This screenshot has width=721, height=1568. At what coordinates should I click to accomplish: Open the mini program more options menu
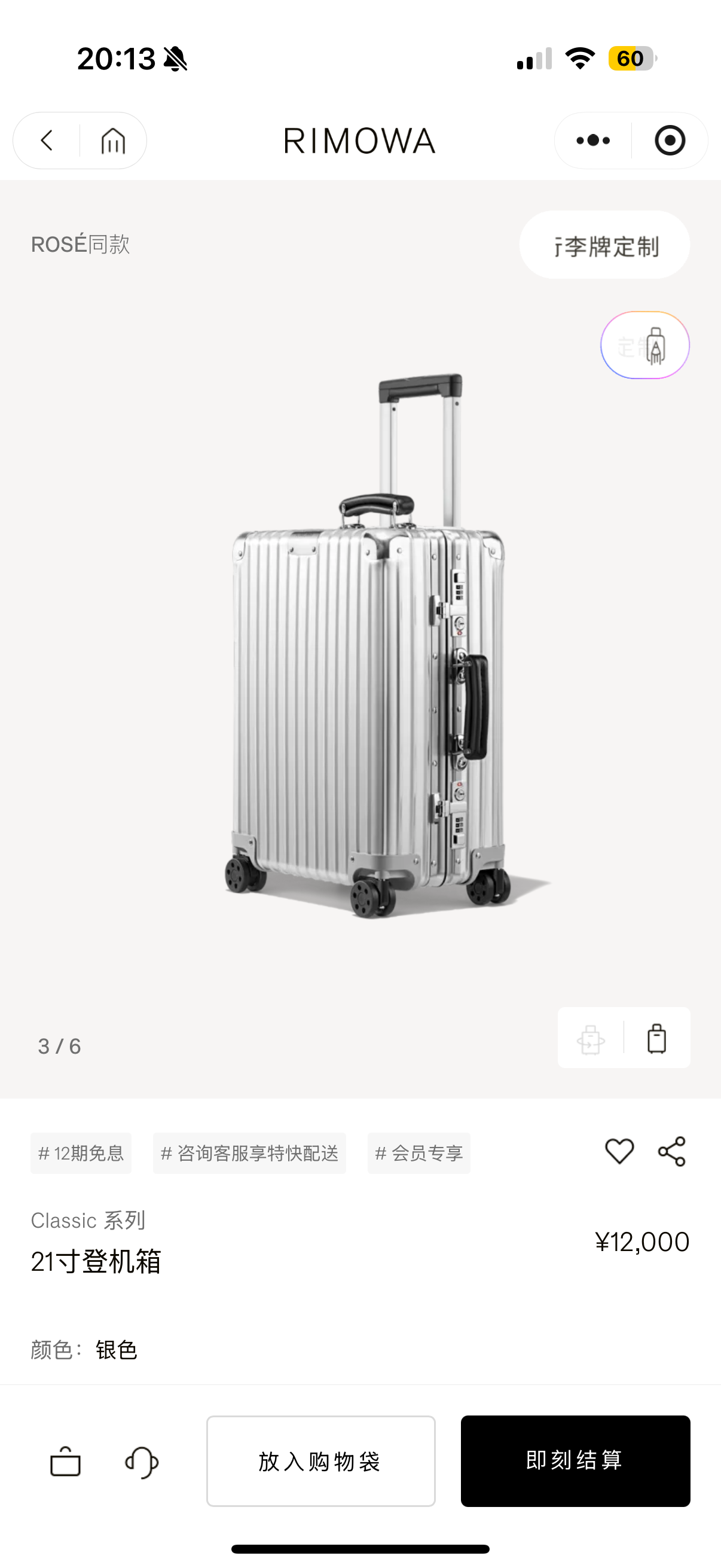point(592,141)
